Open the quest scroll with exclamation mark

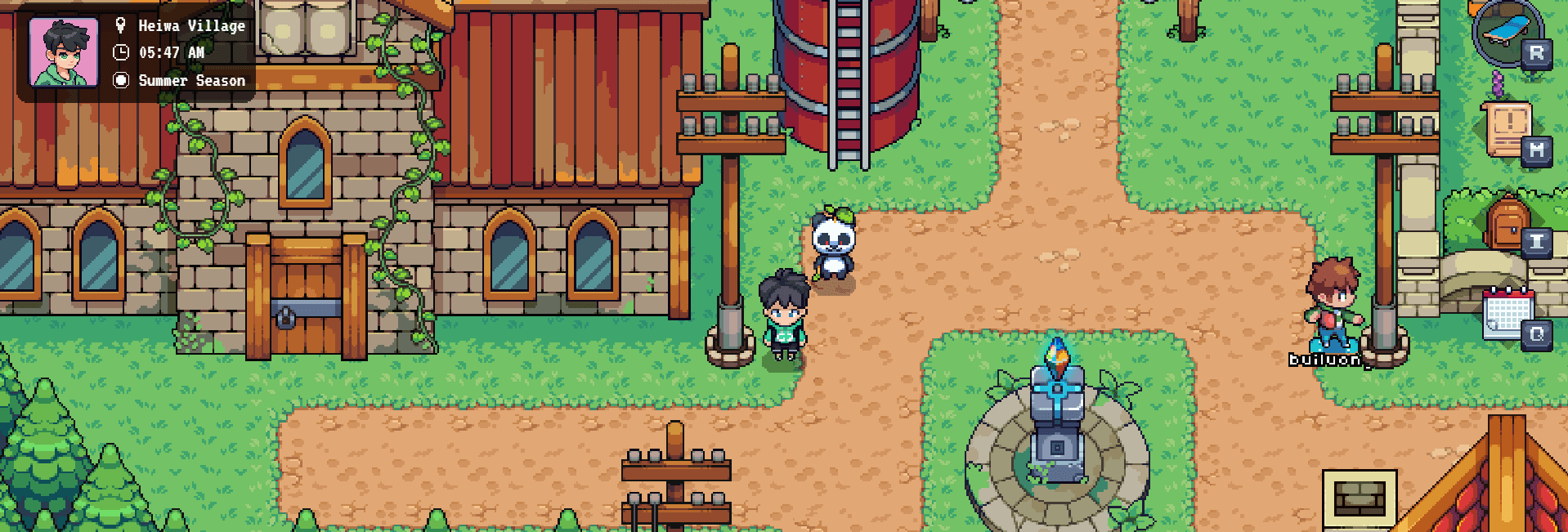tap(1508, 128)
